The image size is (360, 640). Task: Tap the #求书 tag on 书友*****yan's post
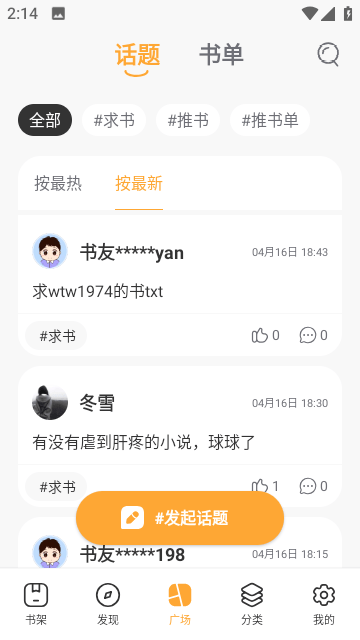pyautogui.click(x=56, y=336)
